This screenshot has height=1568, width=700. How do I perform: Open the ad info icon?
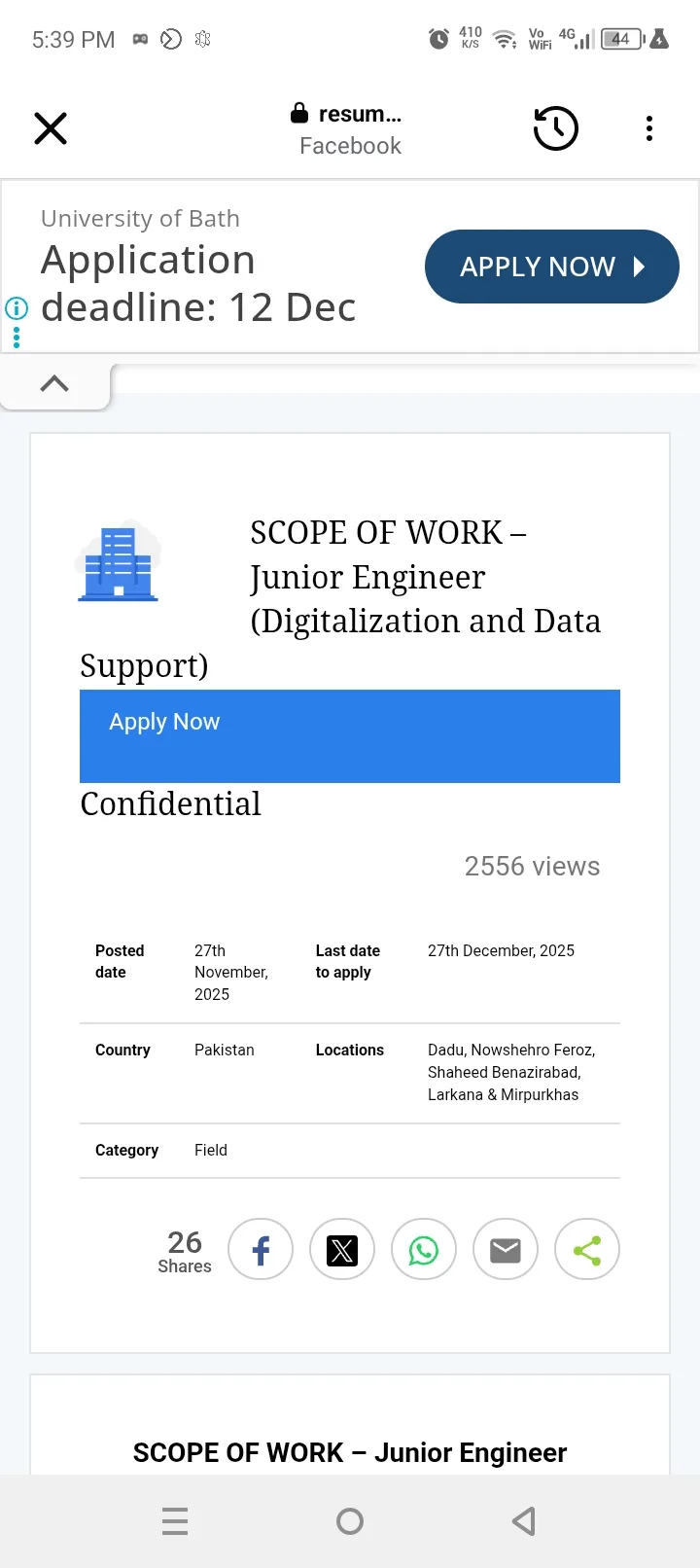(x=17, y=308)
